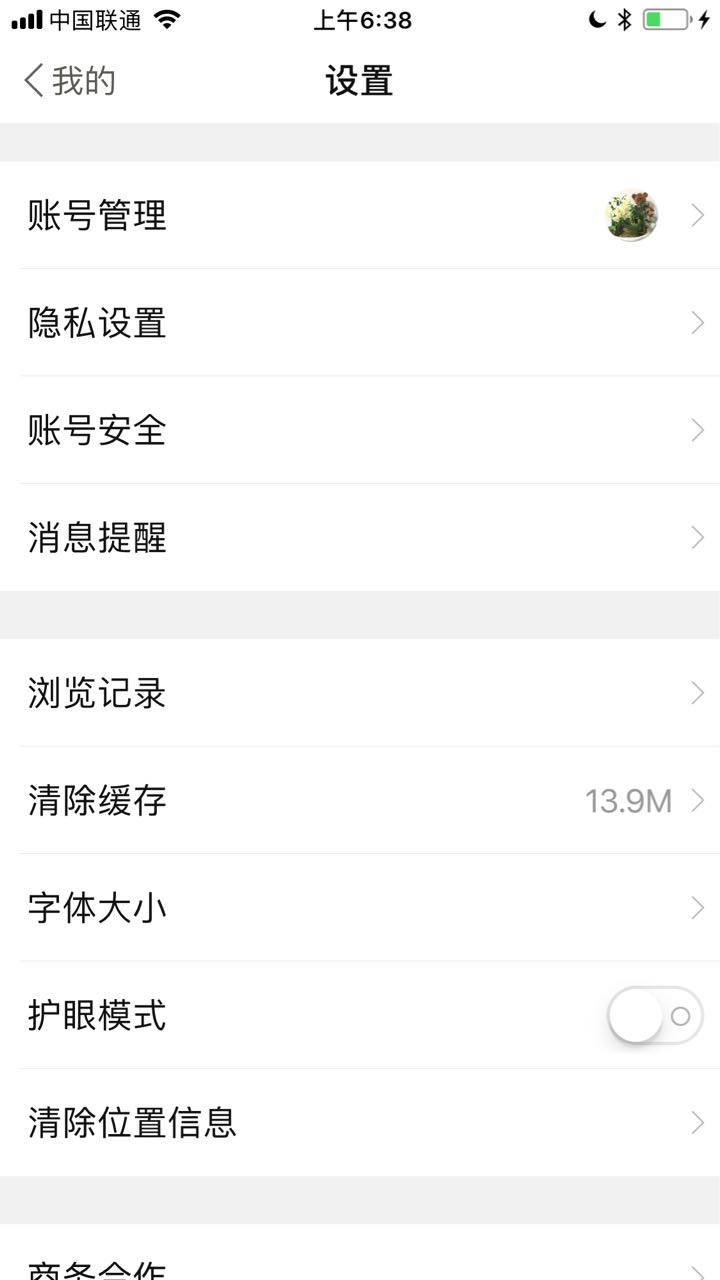Open 账号管理 settings
This screenshot has width=720, height=1280.
pos(360,215)
